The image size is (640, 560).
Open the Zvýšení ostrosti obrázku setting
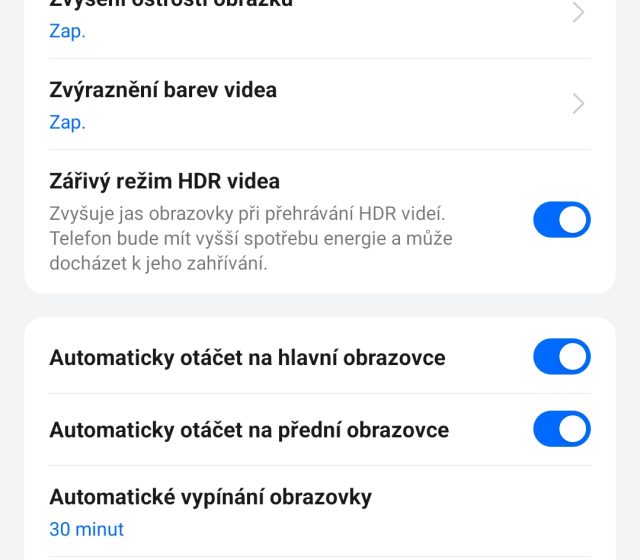(x=320, y=18)
